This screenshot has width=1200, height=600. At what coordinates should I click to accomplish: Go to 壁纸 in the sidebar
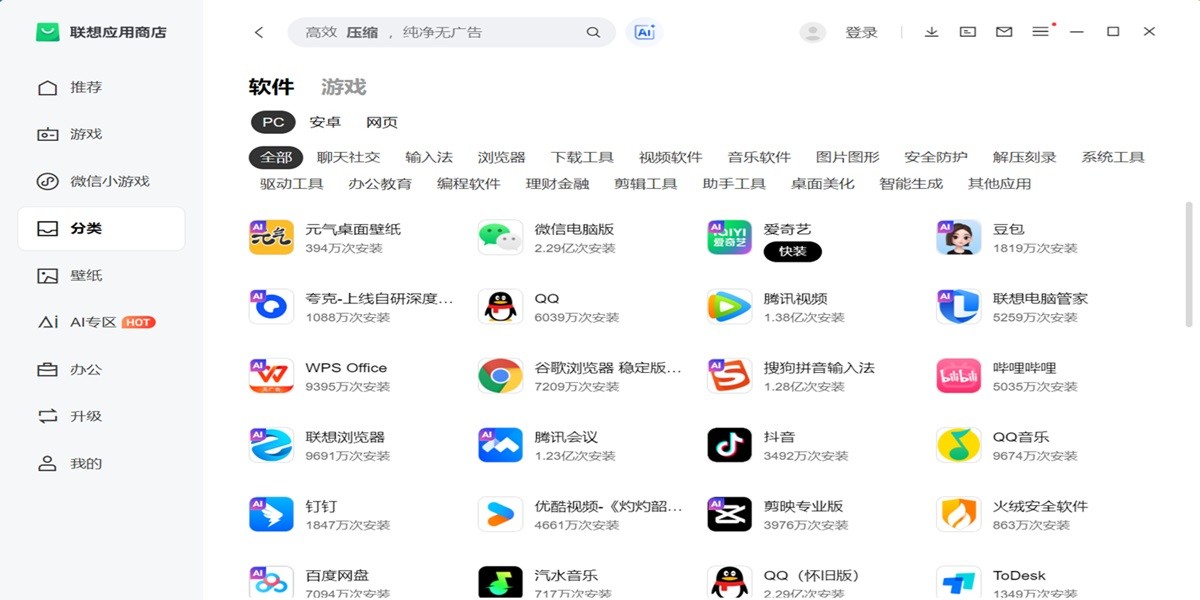(x=86, y=275)
